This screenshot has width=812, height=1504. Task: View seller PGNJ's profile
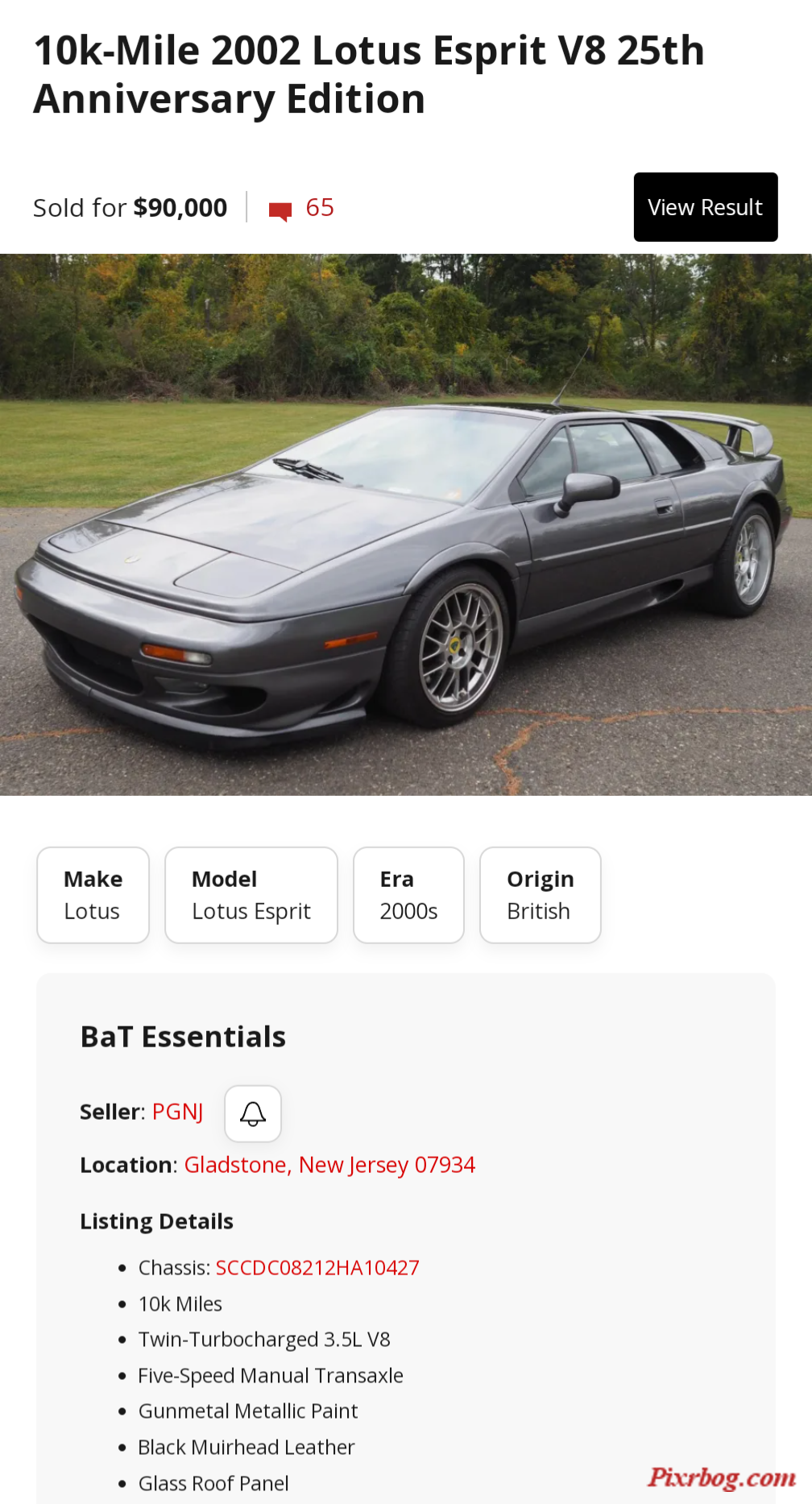click(177, 1112)
